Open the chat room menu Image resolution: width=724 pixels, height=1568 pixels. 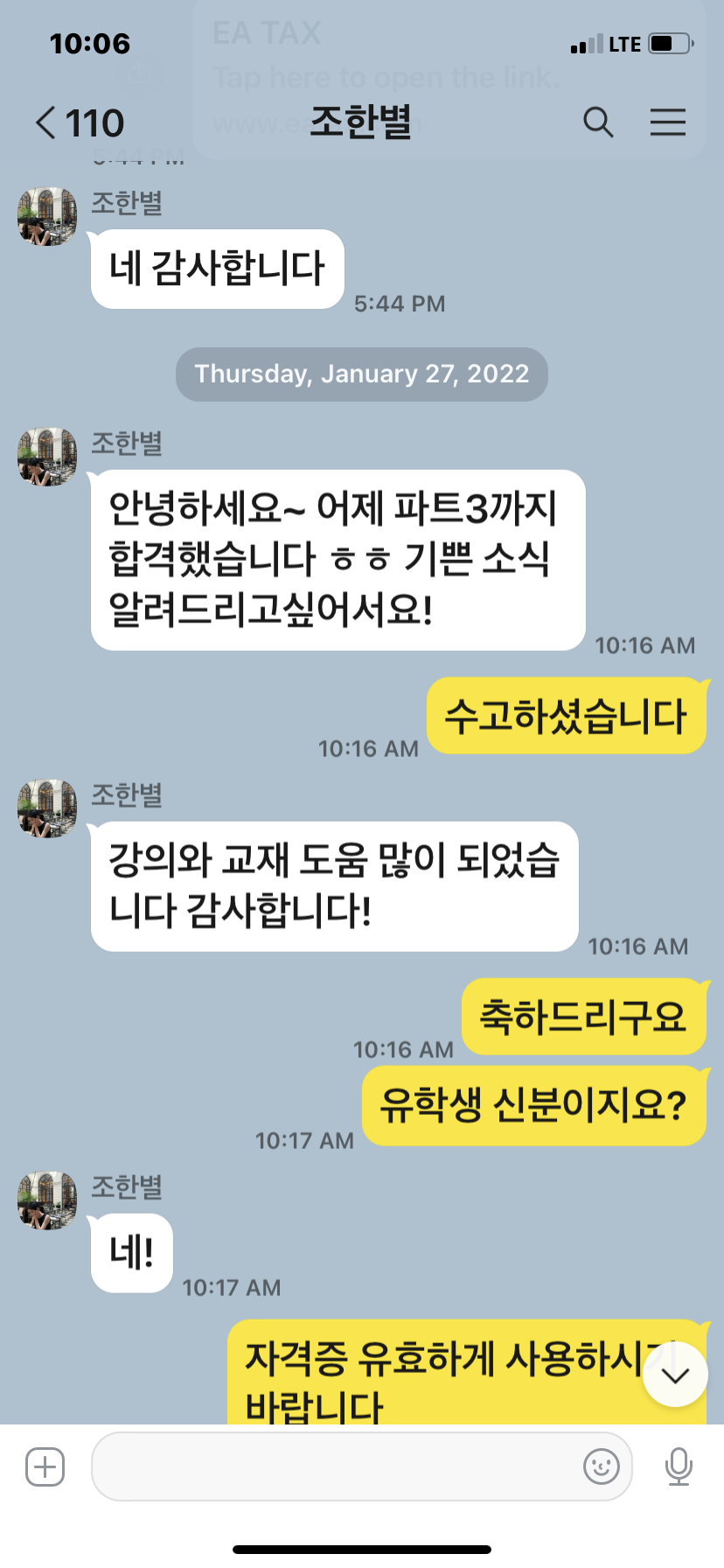pos(667,122)
